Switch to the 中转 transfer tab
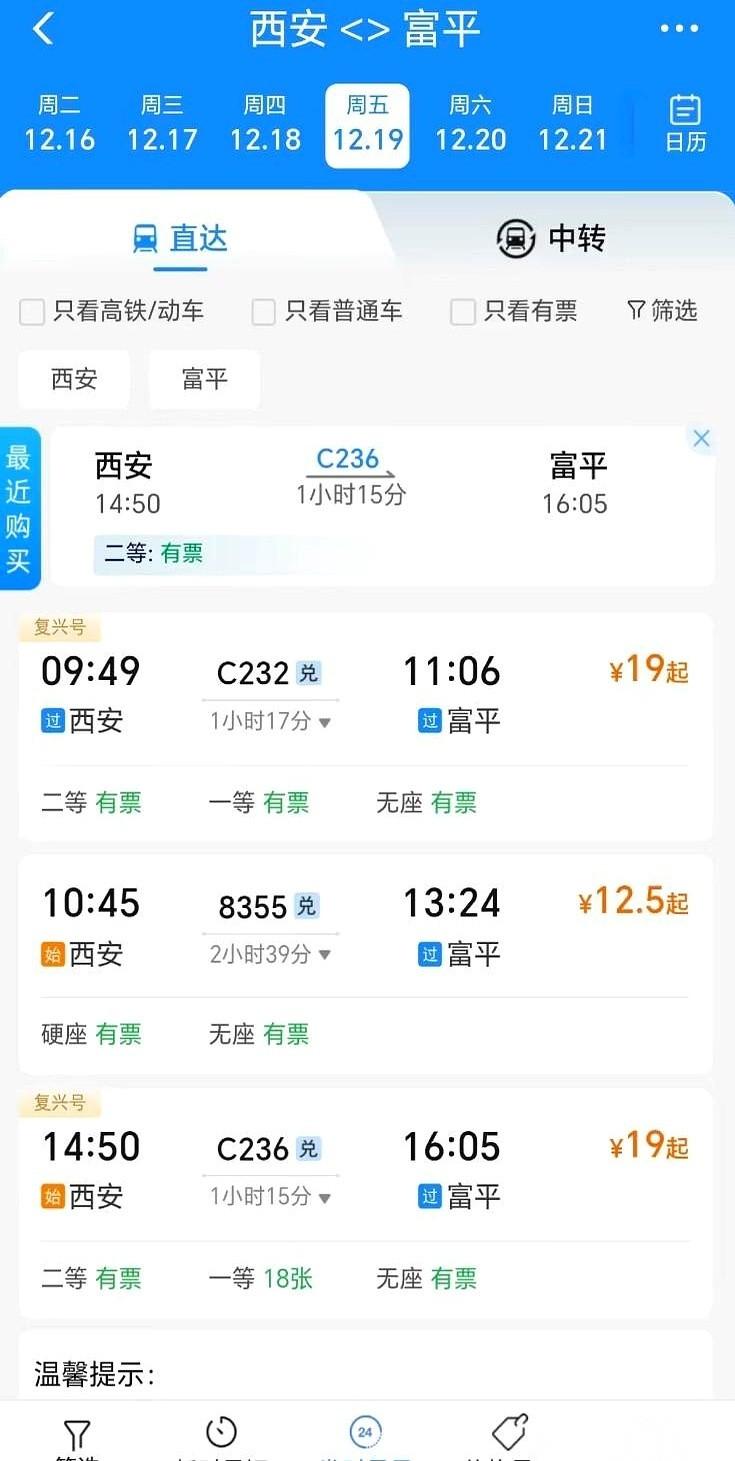Image resolution: width=735 pixels, height=1461 pixels. (551, 239)
